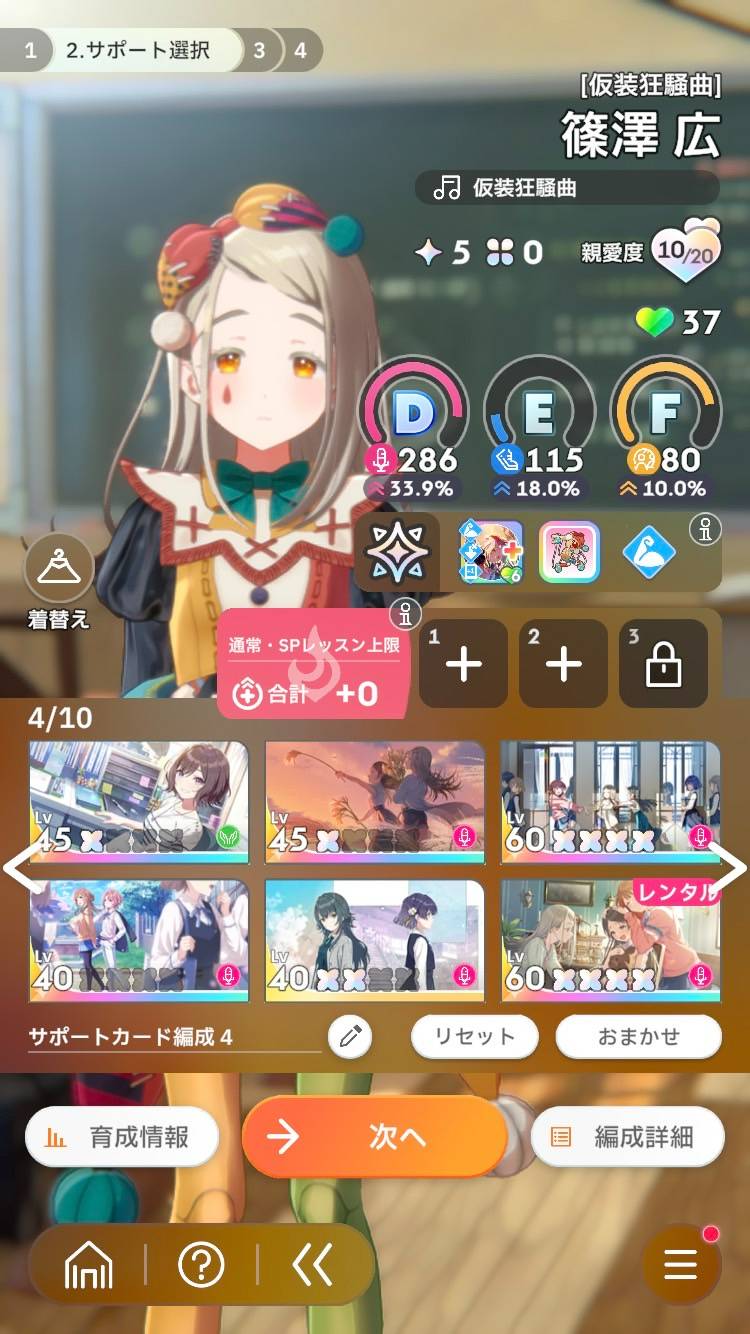The width and height of the screenshot is (750, 1334).
Task: Open lesson limit info icon
Action: coord(408,614)
